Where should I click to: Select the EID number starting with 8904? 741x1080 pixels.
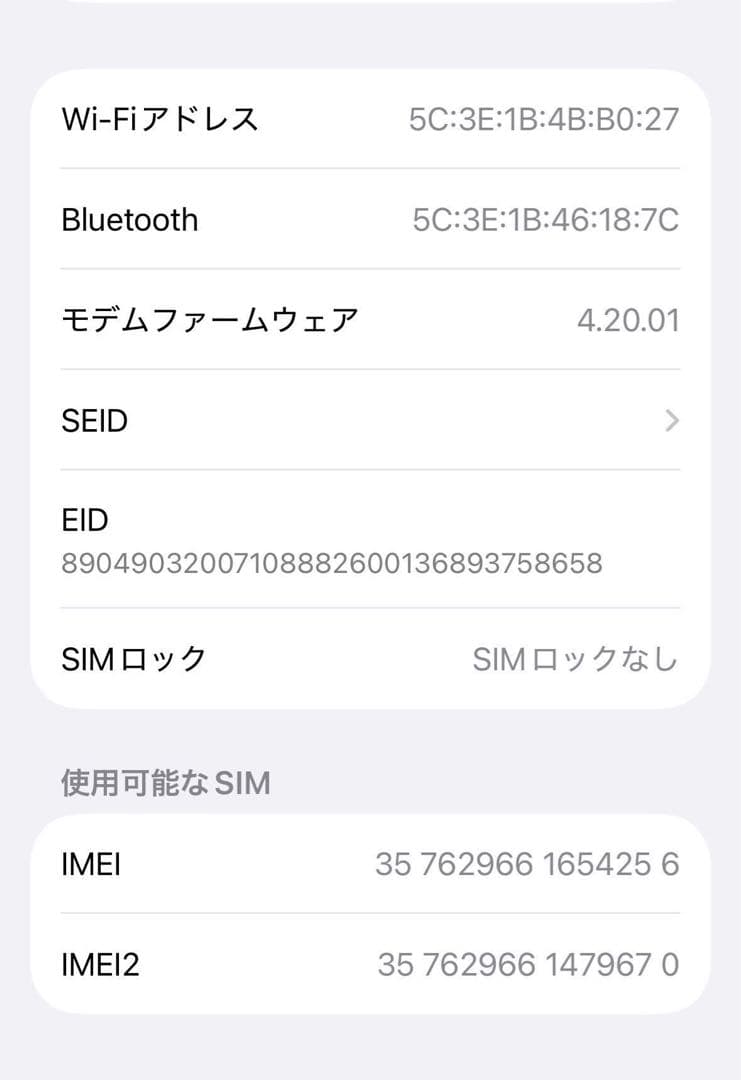[330, 562]
